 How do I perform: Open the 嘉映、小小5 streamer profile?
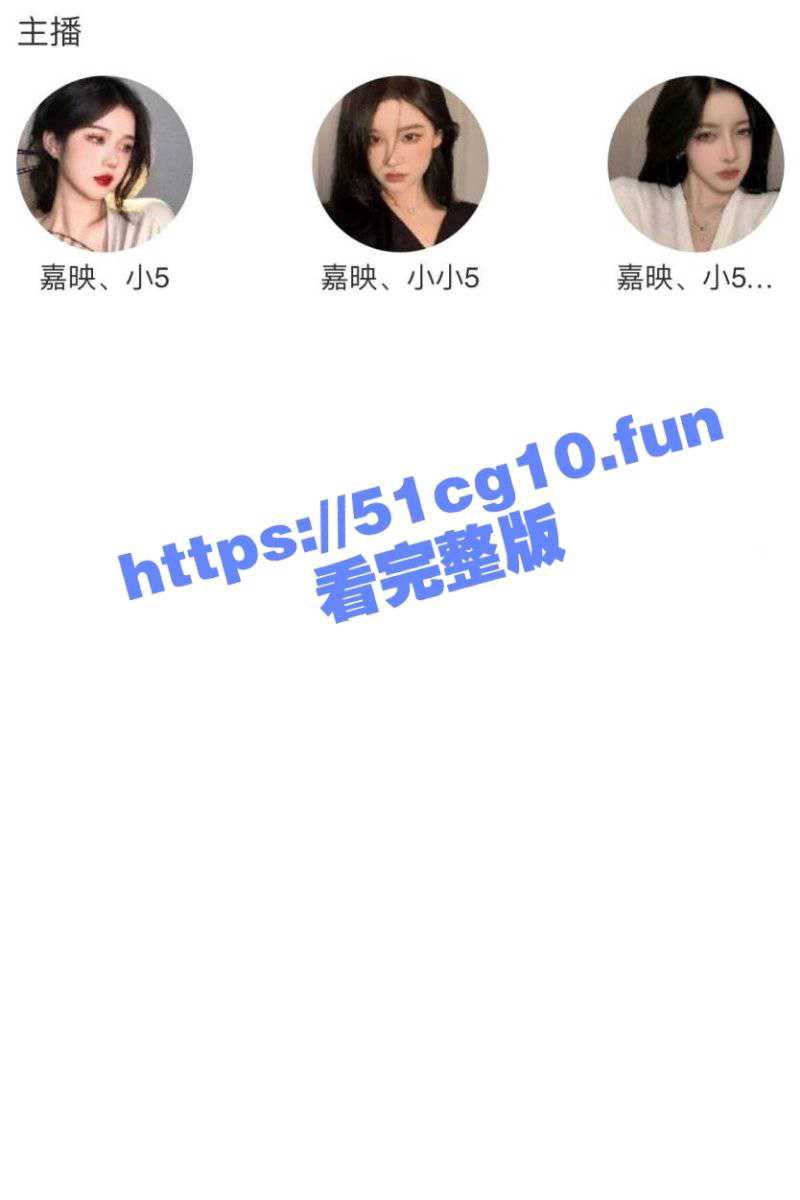[x=400, y=163]
